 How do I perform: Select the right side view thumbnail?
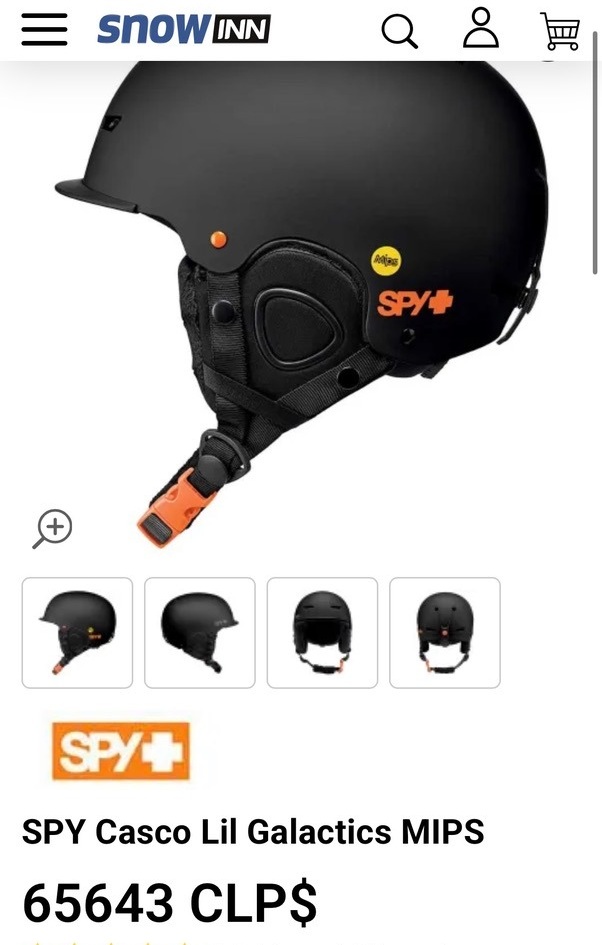coord(200,632)
